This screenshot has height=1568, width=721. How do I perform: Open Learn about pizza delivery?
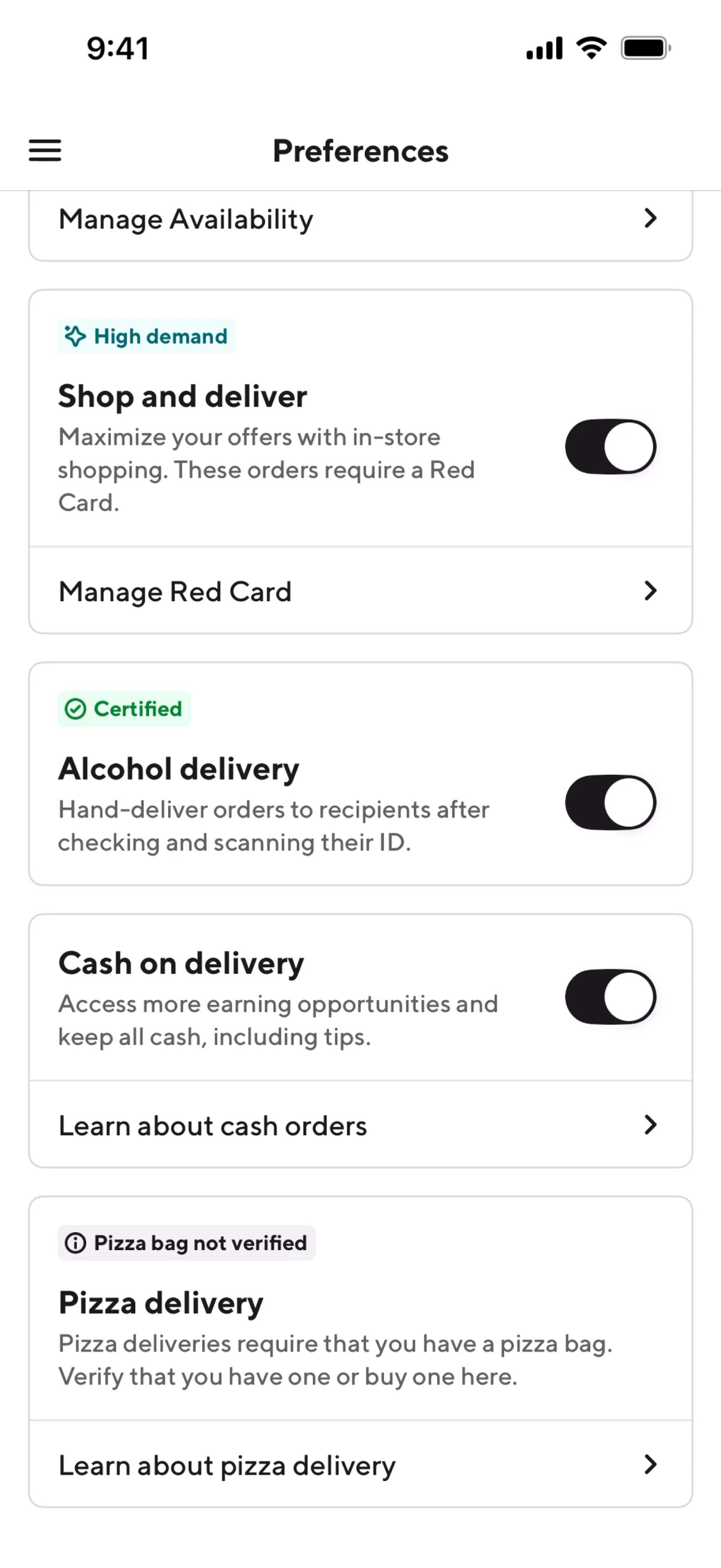click(360, 1465)
